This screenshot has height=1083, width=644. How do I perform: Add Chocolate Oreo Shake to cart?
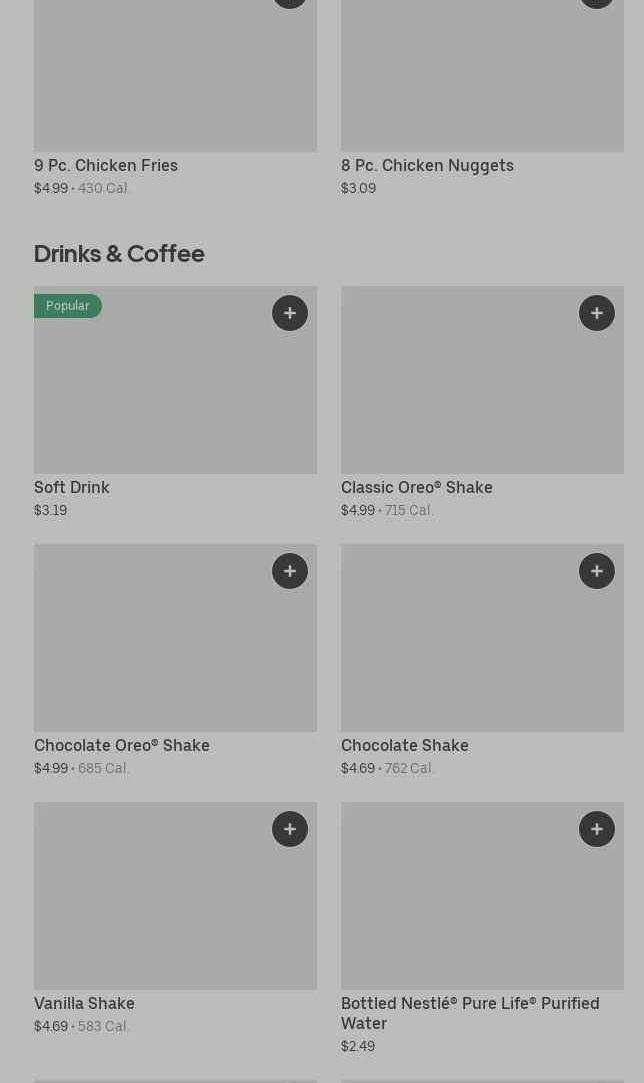pos(290,571)
